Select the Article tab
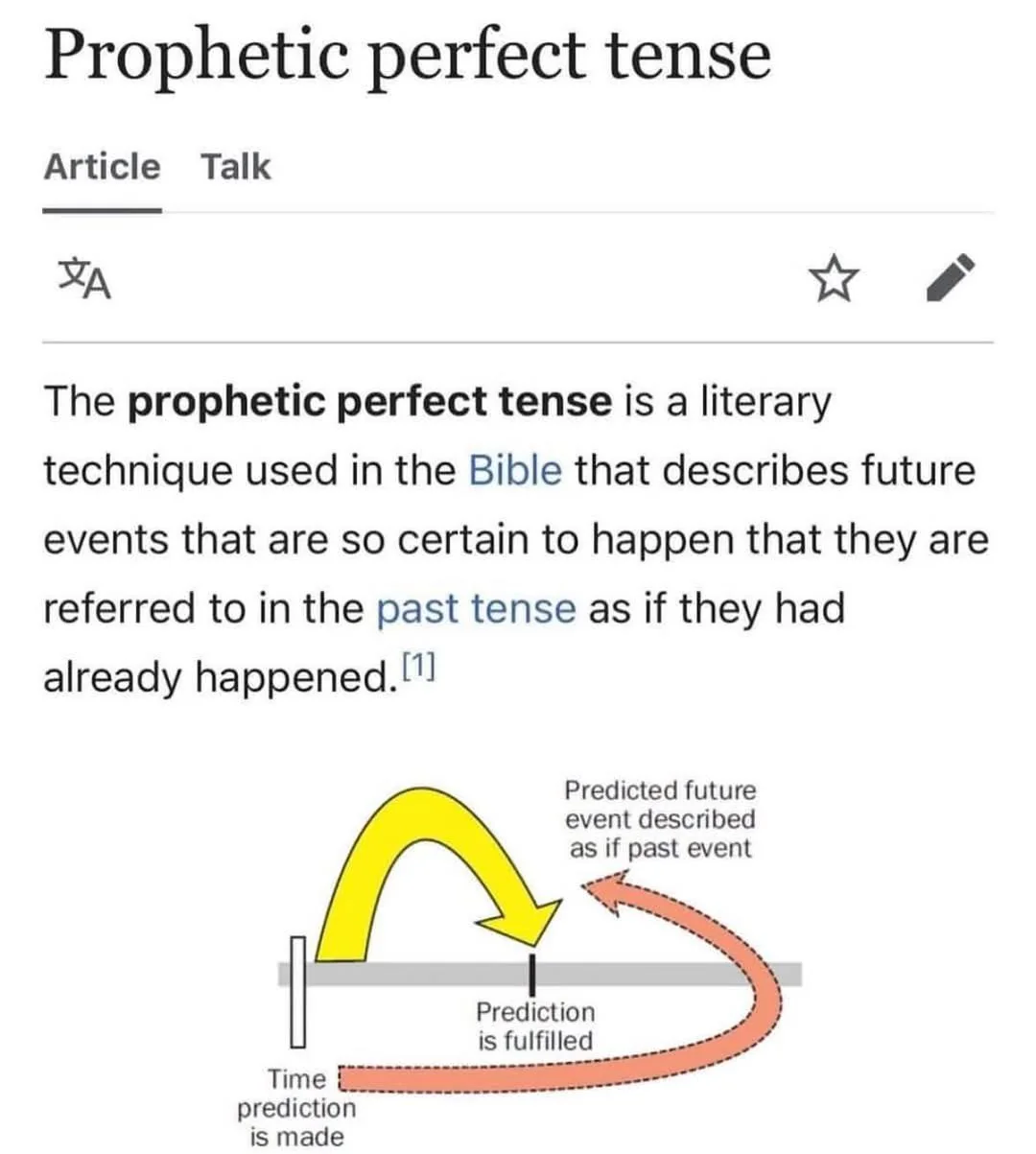This screenshot has height=1154, width=1036. coord(102,167)
